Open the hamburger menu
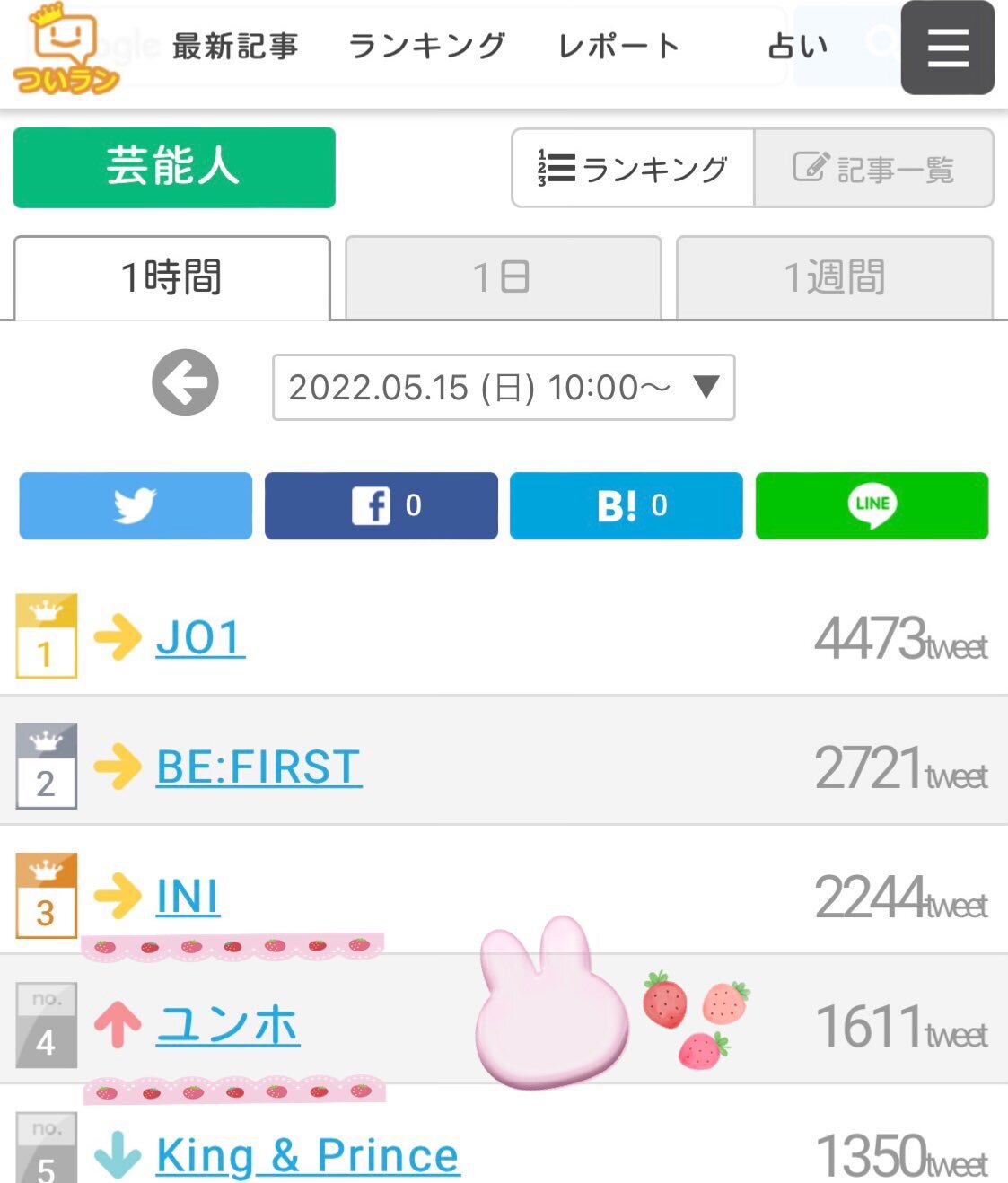The width and height of the screenshot is (1008, 1183). coord(947,48)
